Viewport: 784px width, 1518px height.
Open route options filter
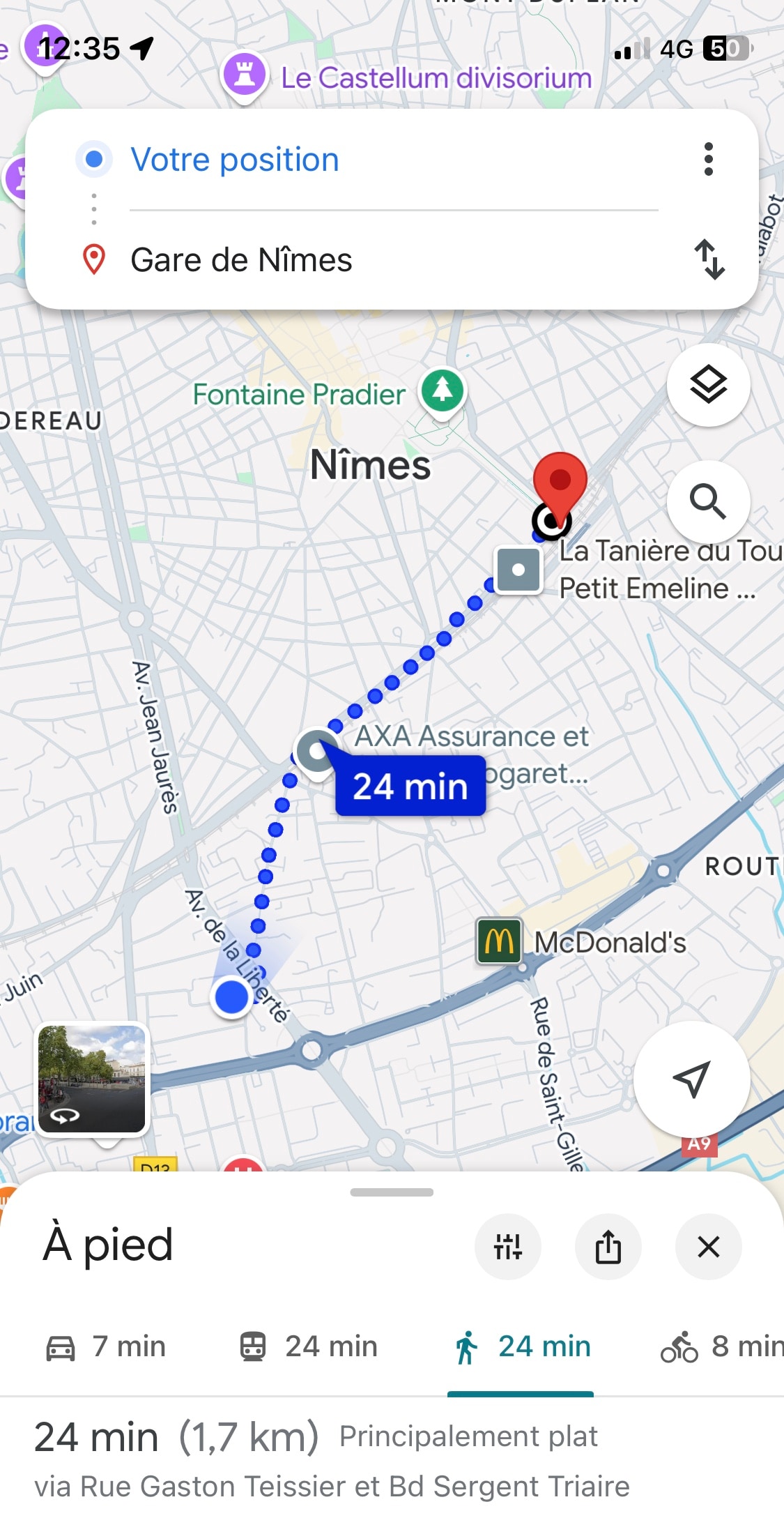(x=508, y=1246)
